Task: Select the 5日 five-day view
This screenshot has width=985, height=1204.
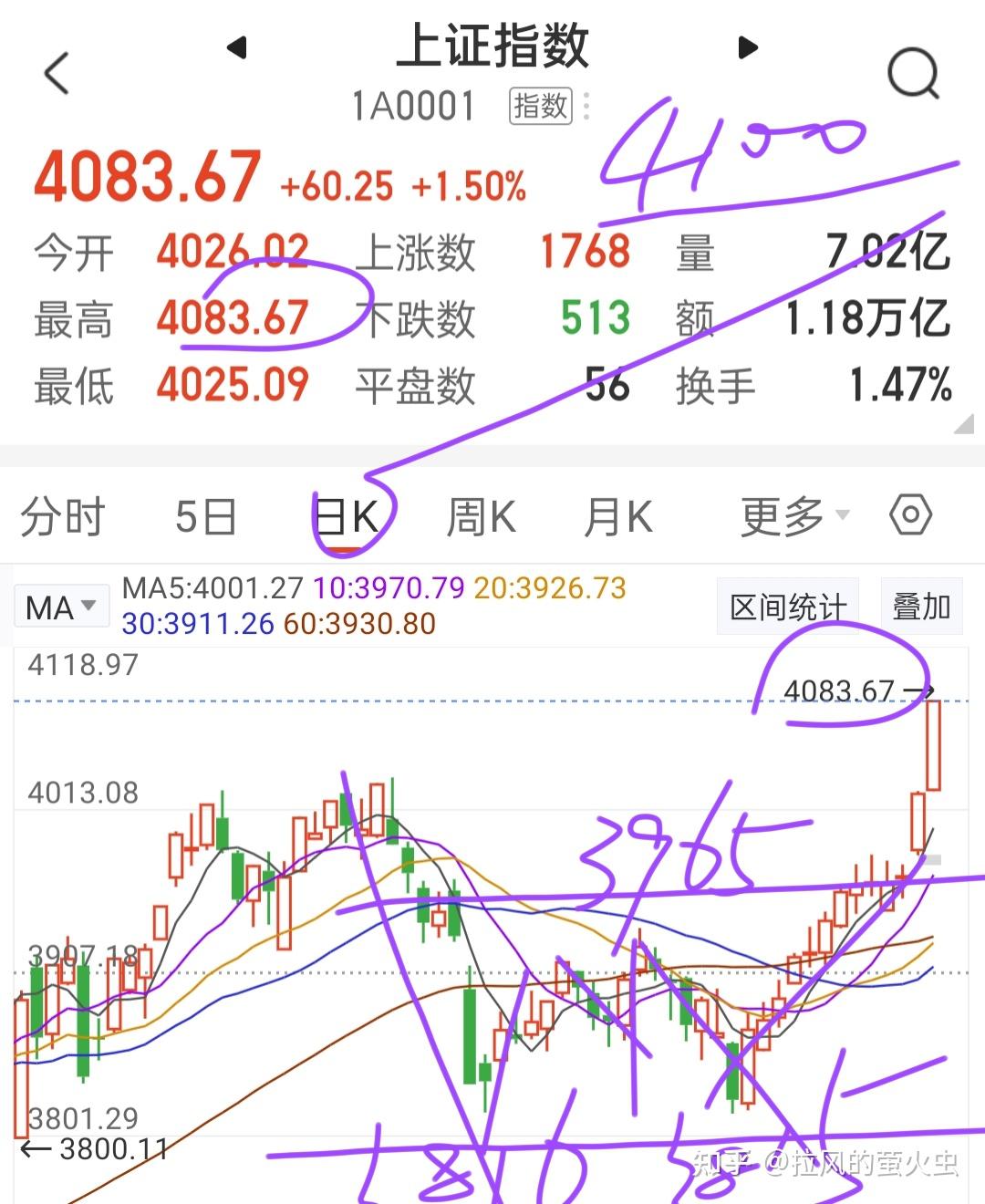Action: point(204,515)
